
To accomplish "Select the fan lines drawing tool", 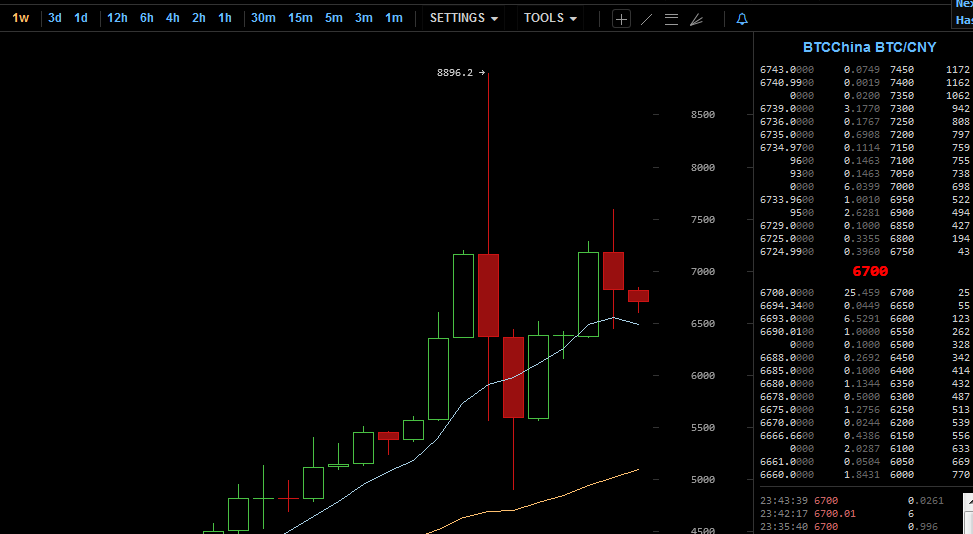I will coord(697,19).
